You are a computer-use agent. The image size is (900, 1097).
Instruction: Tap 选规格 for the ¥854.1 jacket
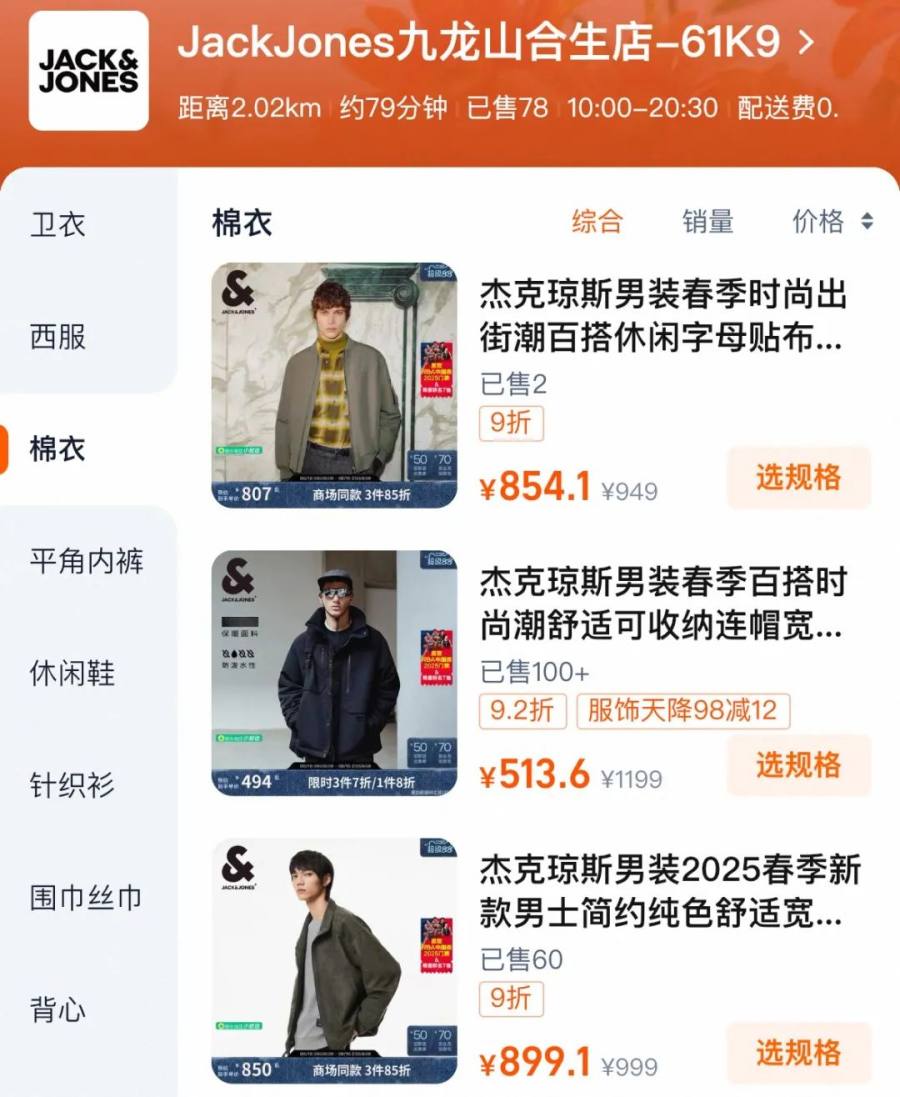coord(798,478)
